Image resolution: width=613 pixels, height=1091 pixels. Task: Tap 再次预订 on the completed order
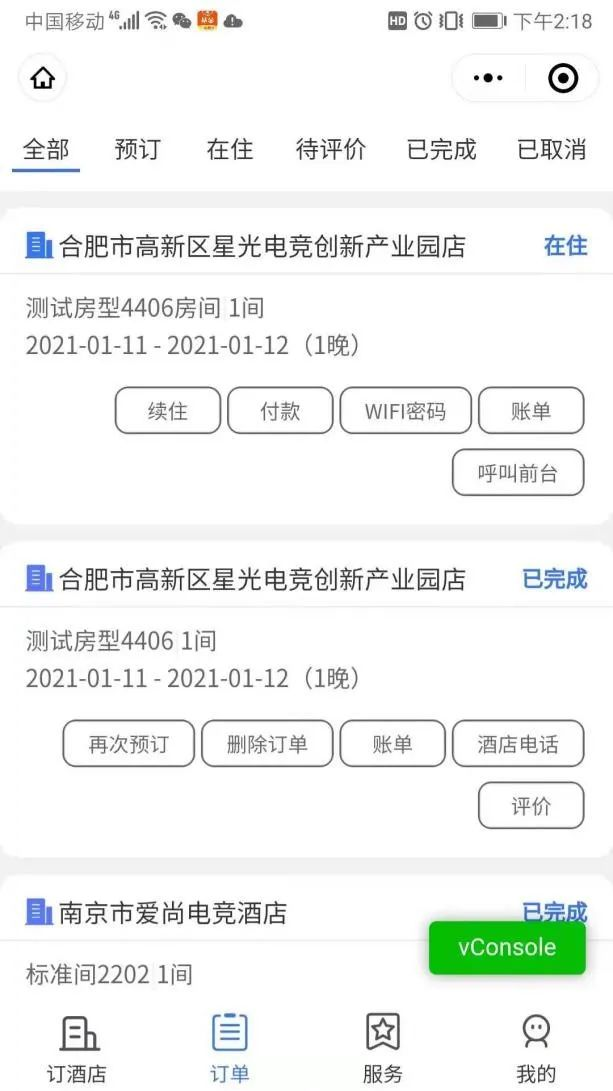129,744
